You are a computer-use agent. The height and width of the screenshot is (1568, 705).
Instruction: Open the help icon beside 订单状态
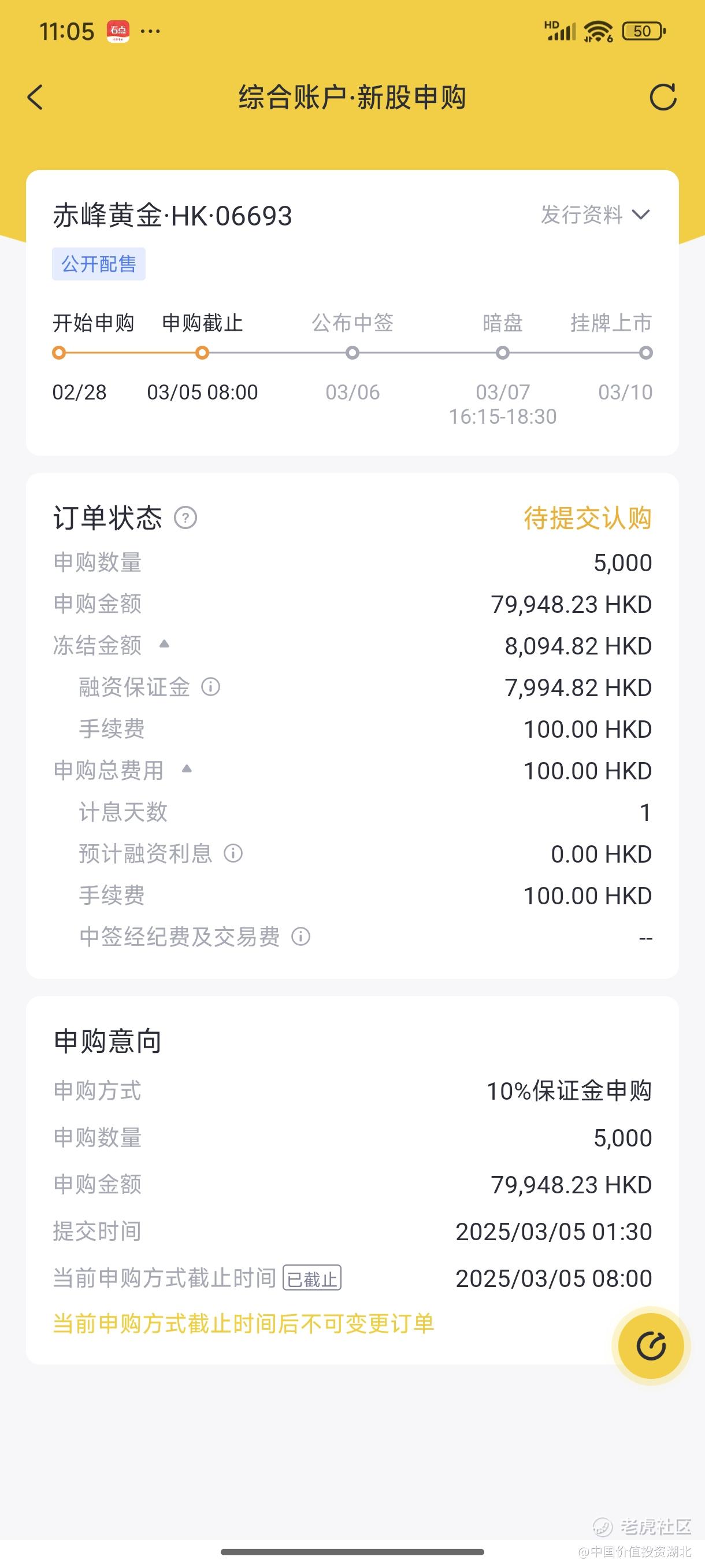(x=185, y=518)
